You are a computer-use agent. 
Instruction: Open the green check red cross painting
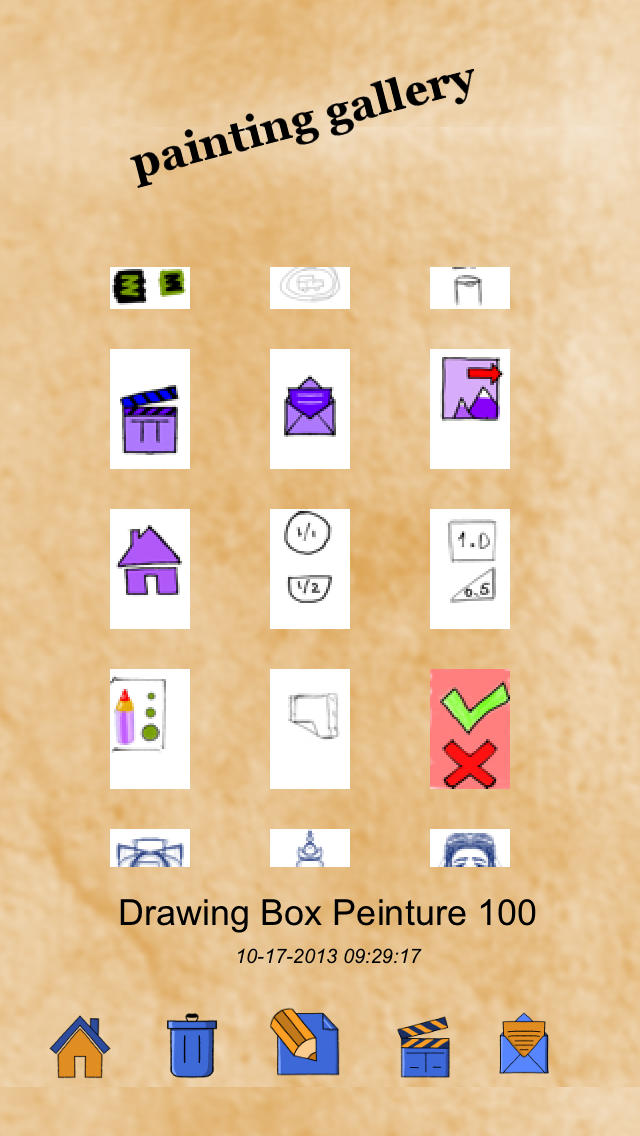tap(470, 729)
